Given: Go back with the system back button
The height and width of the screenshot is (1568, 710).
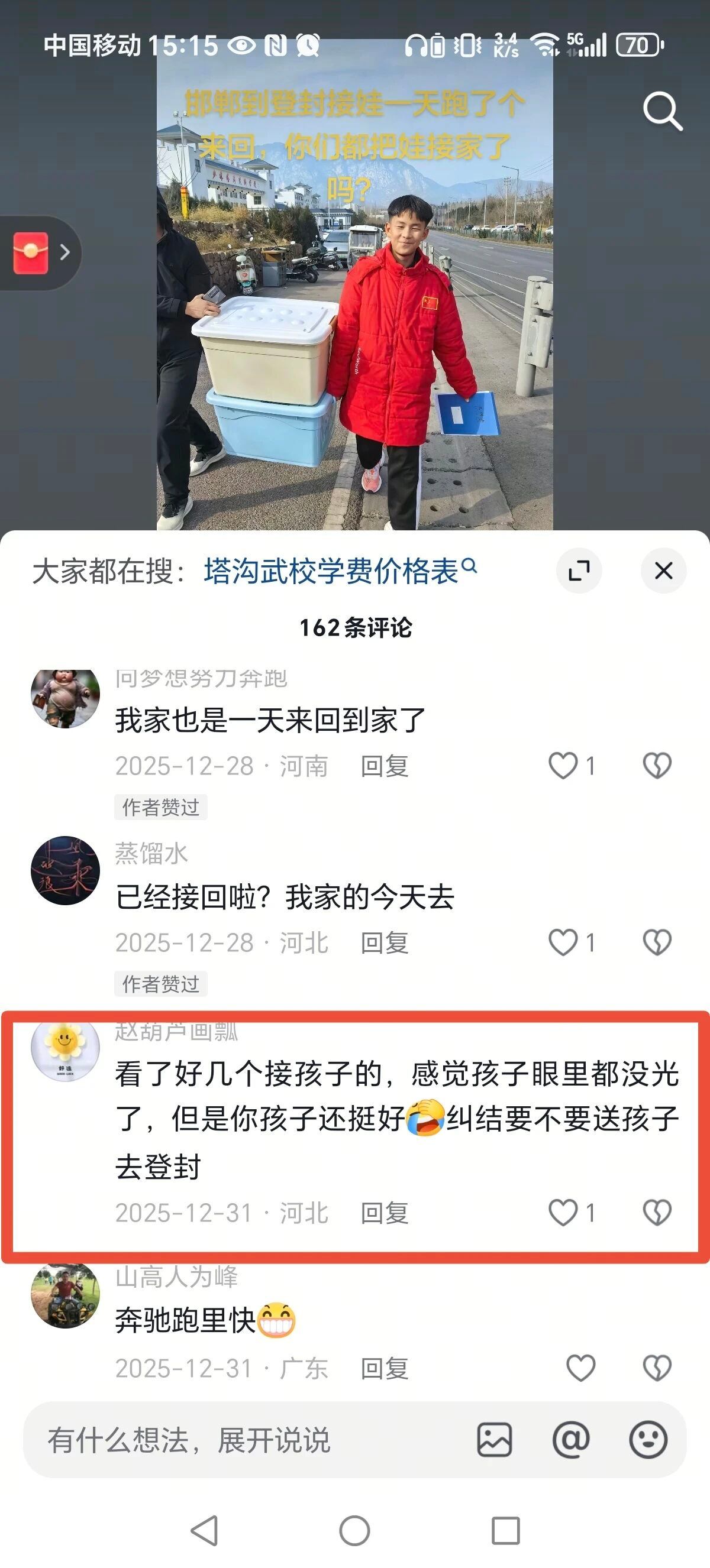Looking at the screenshot, I should coord(205,1530).
